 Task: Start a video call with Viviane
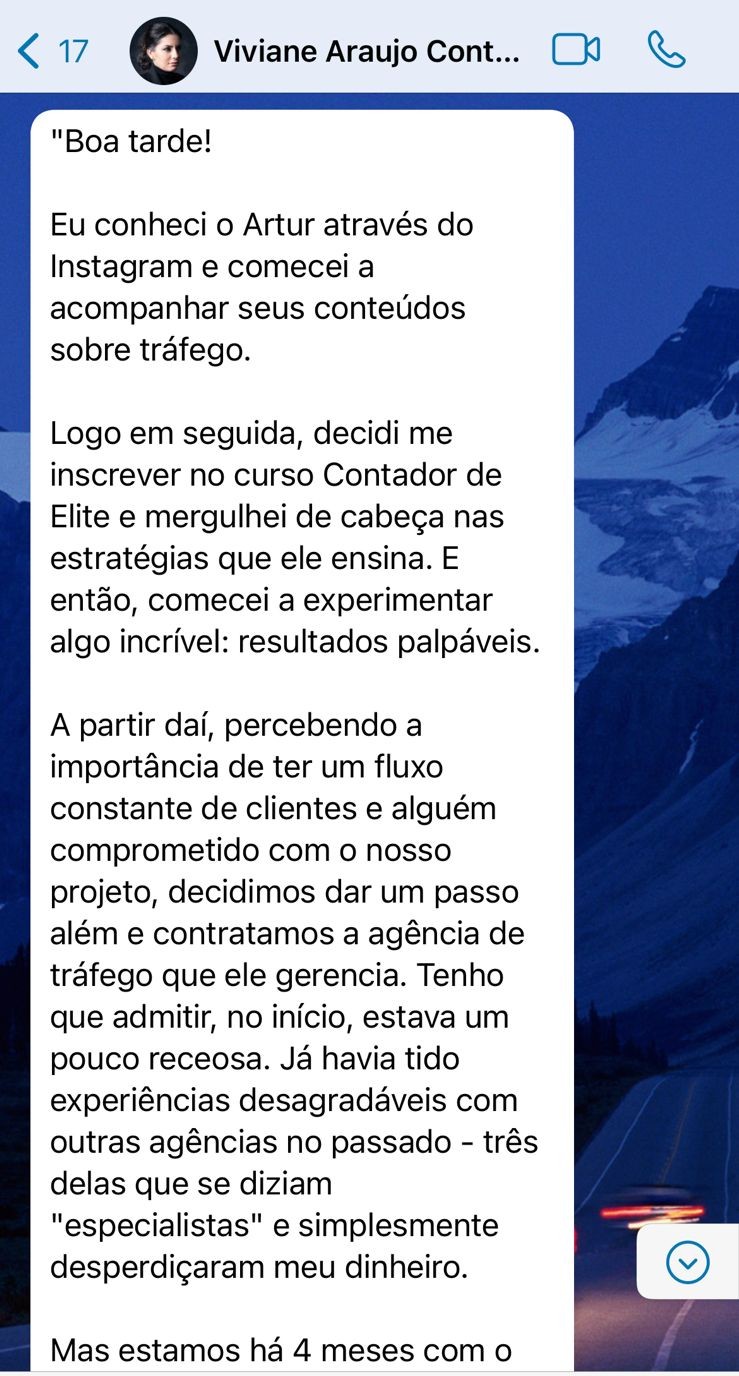[x=576, y=50]
